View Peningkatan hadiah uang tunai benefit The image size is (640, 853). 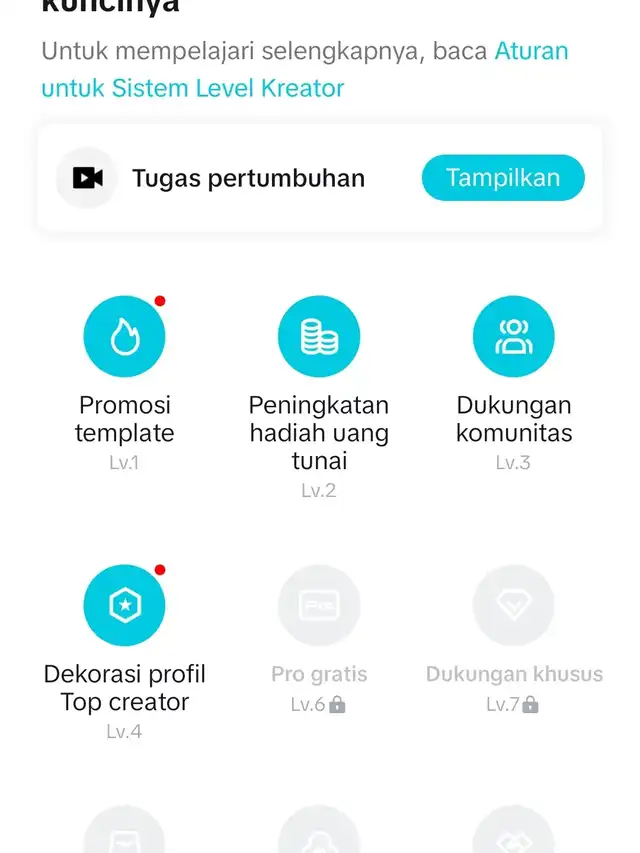318,337
